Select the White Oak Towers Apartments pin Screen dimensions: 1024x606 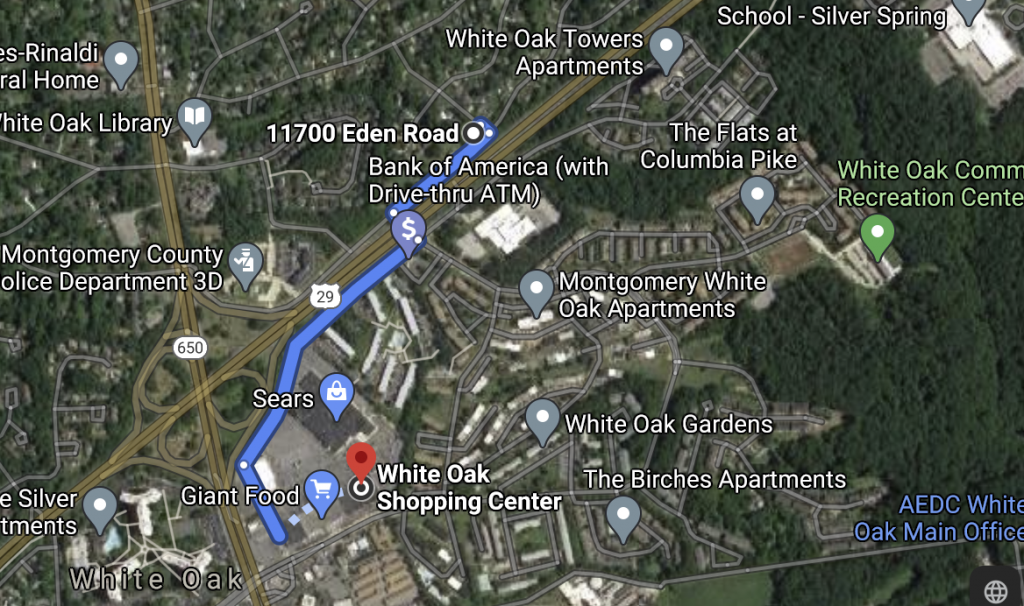tap(666, 46)
